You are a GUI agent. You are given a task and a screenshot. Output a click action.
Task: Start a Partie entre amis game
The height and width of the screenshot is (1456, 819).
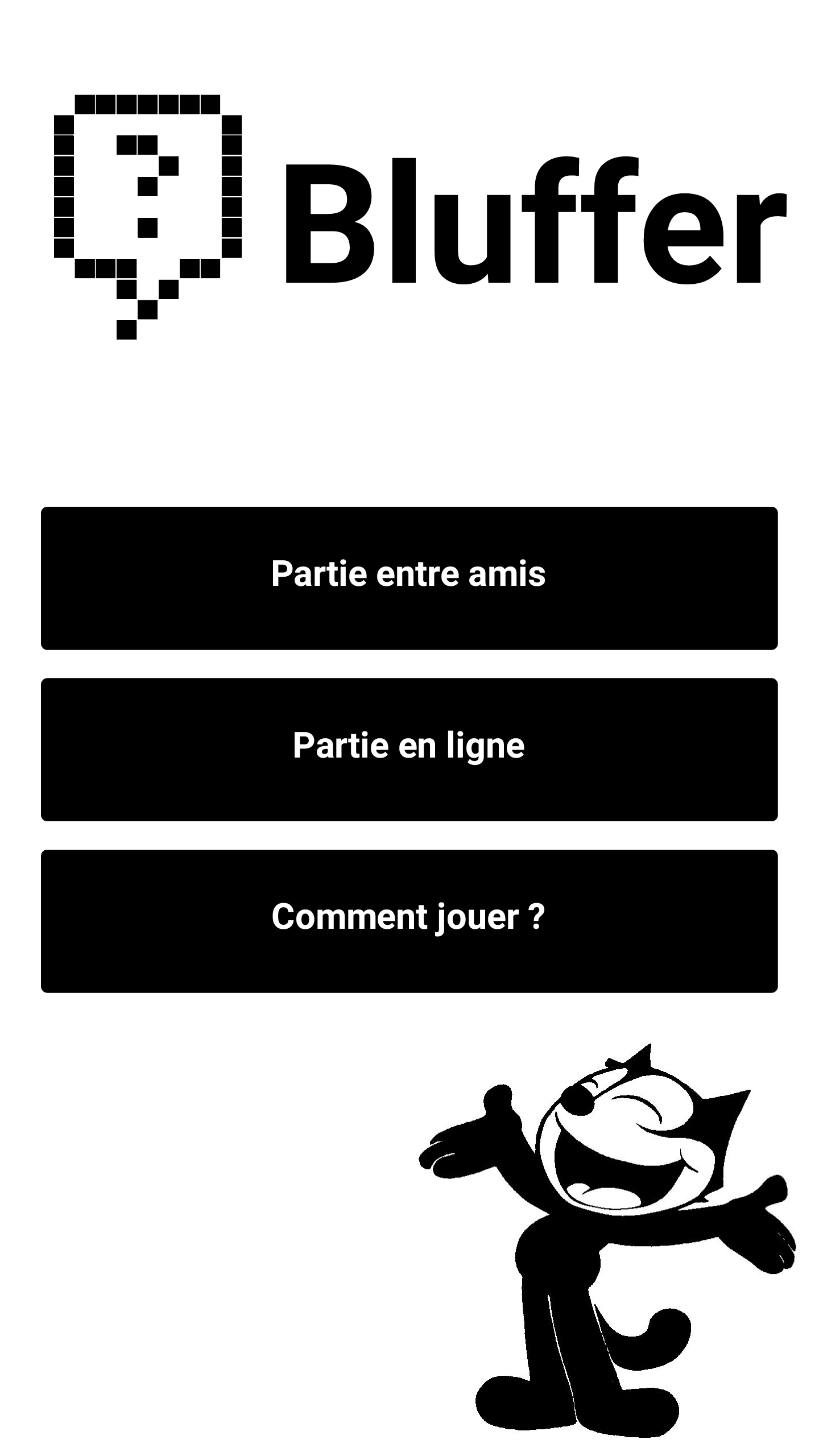pyautogui.click(x=409, y=578)
